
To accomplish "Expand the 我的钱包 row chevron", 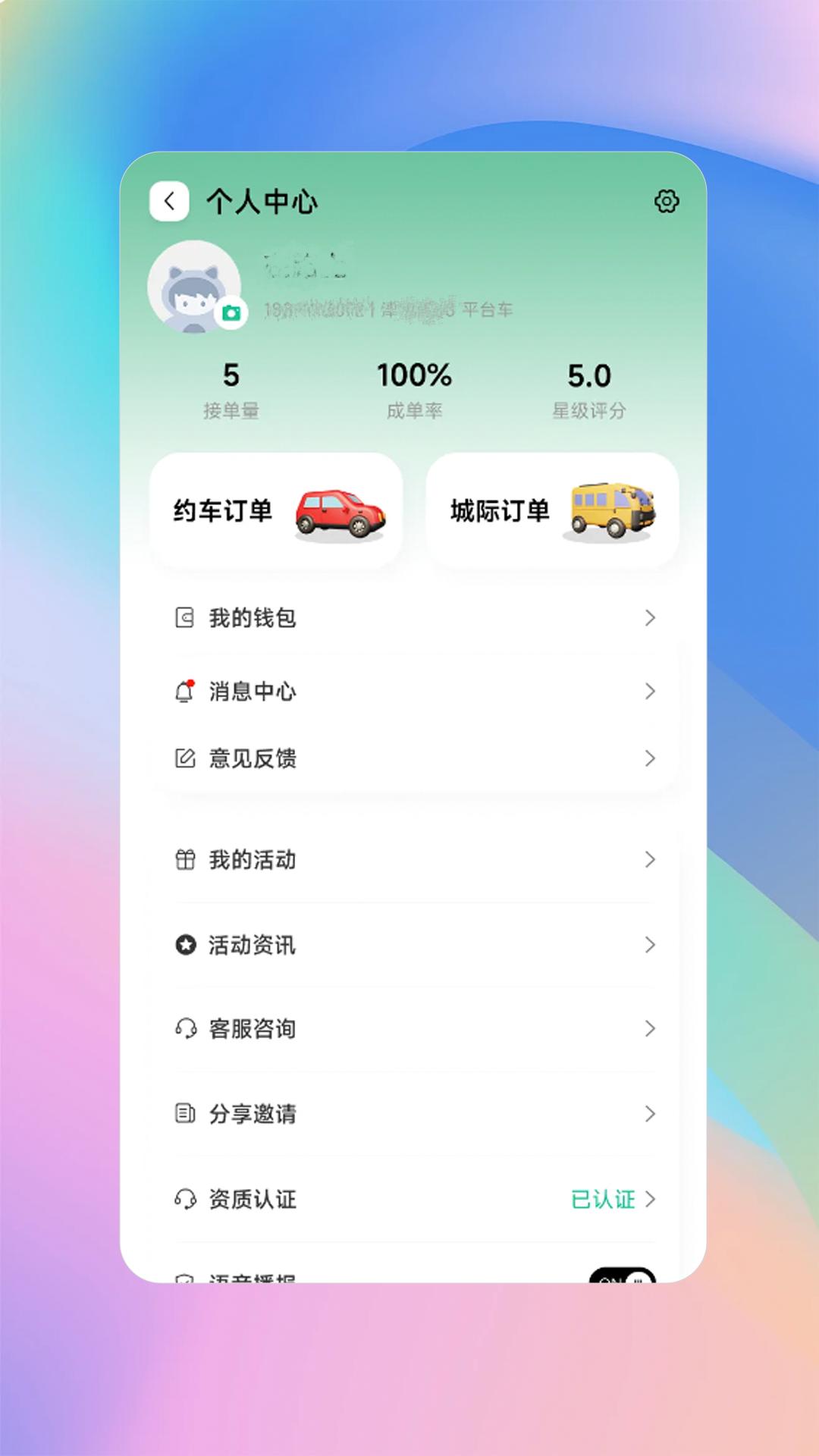I will click(x=650, y=617).
